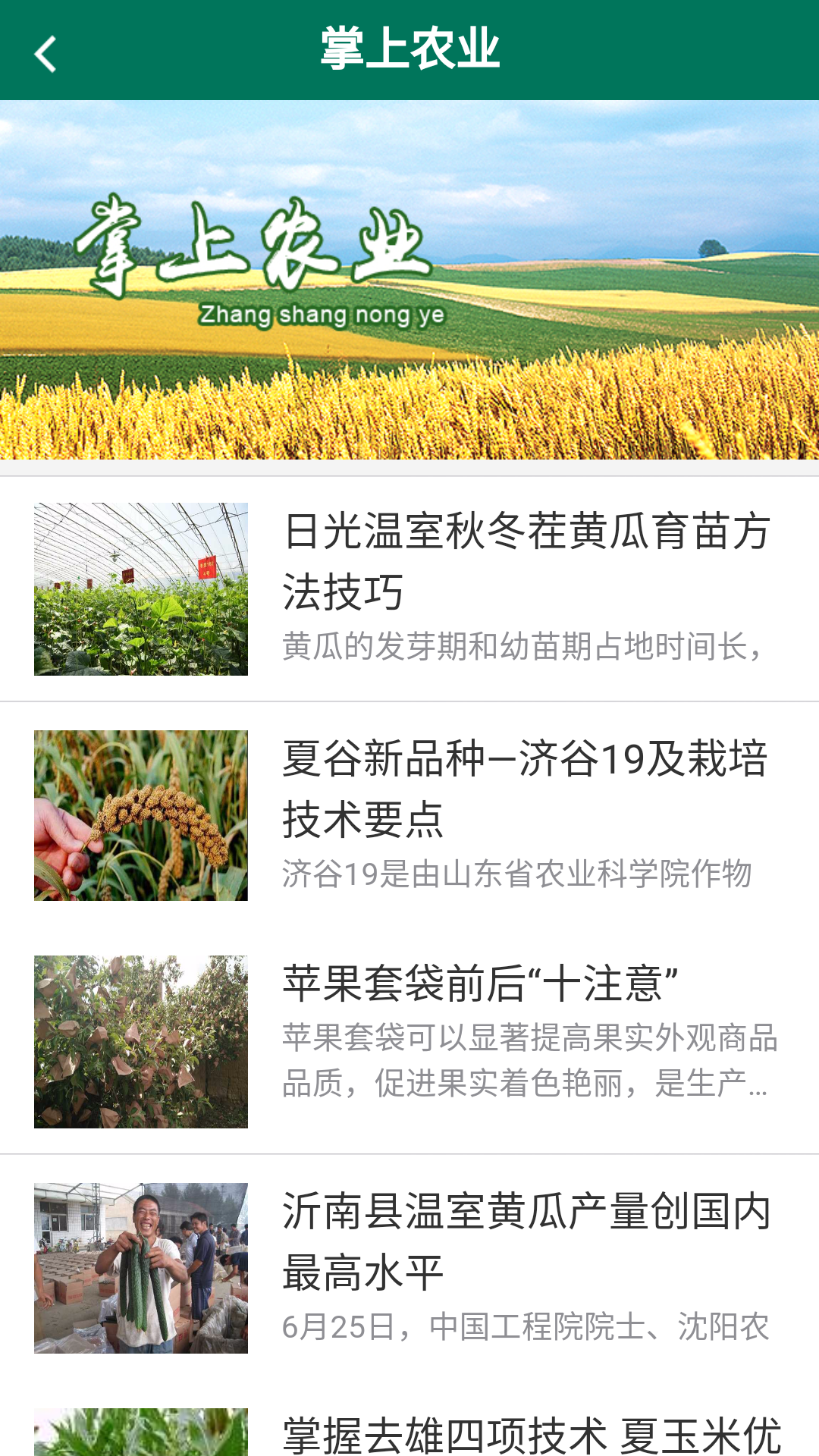This screenshot has height=1456, width=819.
Task: Select the 掌握去雄四项技术 corn article
Action: tap(531, 1435)
